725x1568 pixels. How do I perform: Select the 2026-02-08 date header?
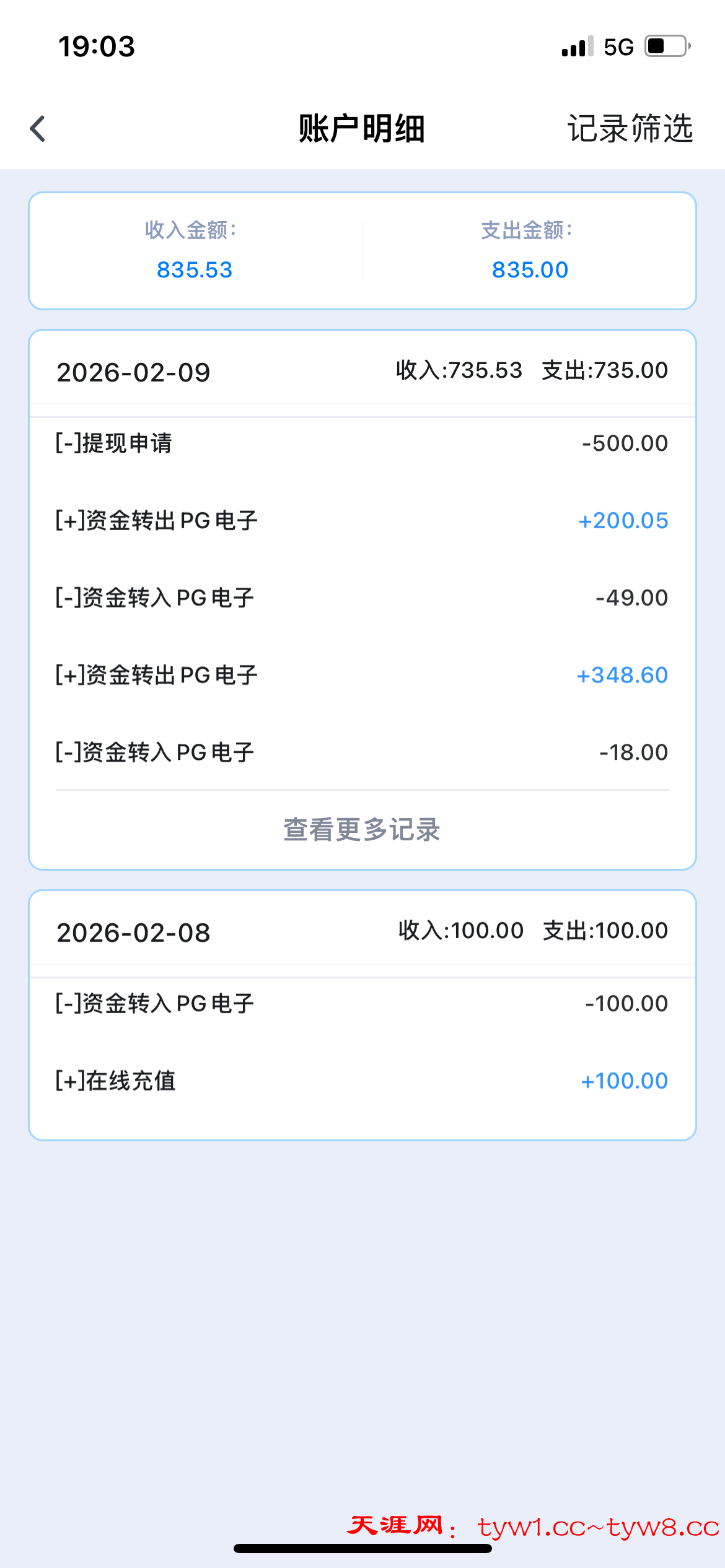[x=133, y=932]
